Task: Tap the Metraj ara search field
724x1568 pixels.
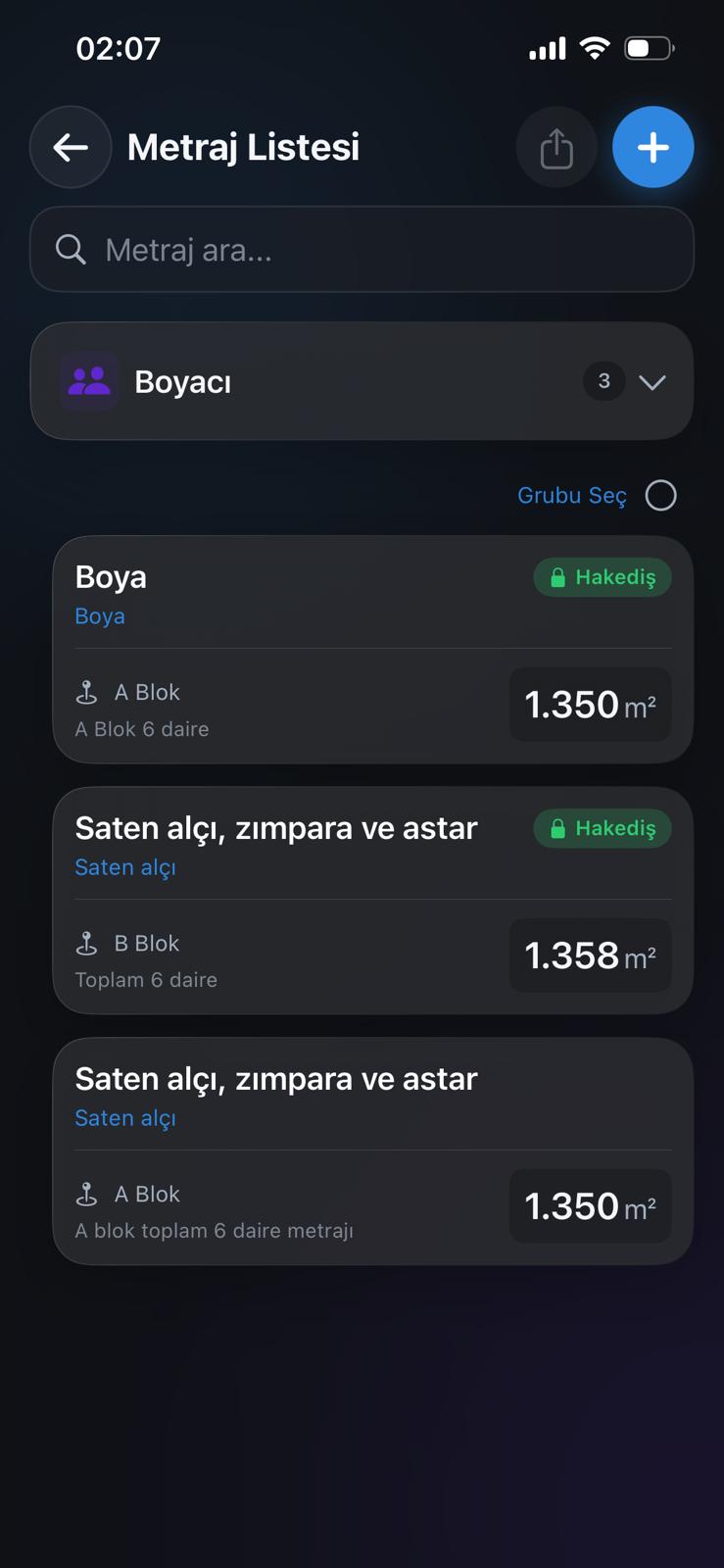Action: point(361,249)
